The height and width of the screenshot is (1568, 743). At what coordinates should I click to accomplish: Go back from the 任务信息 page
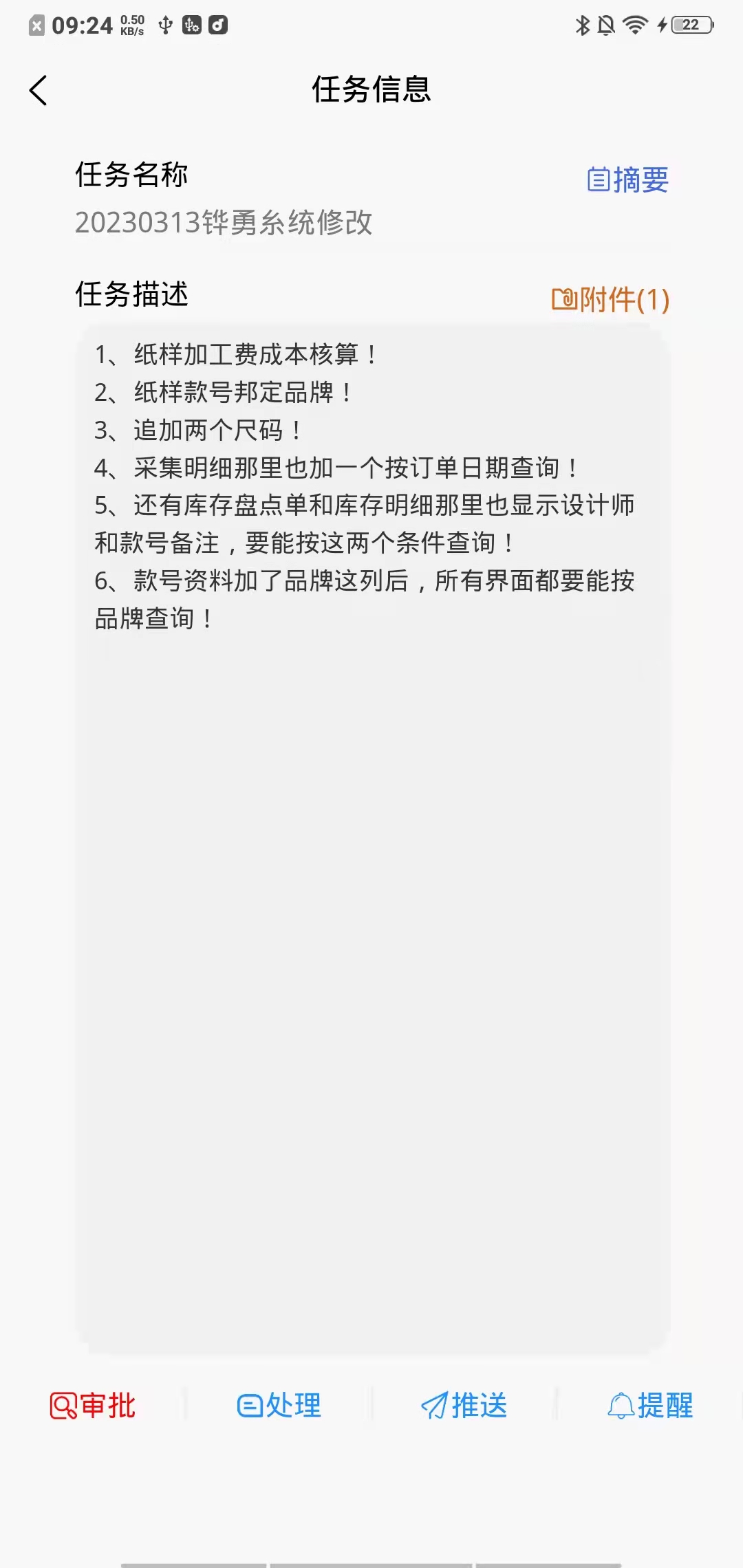click(39, 91)
